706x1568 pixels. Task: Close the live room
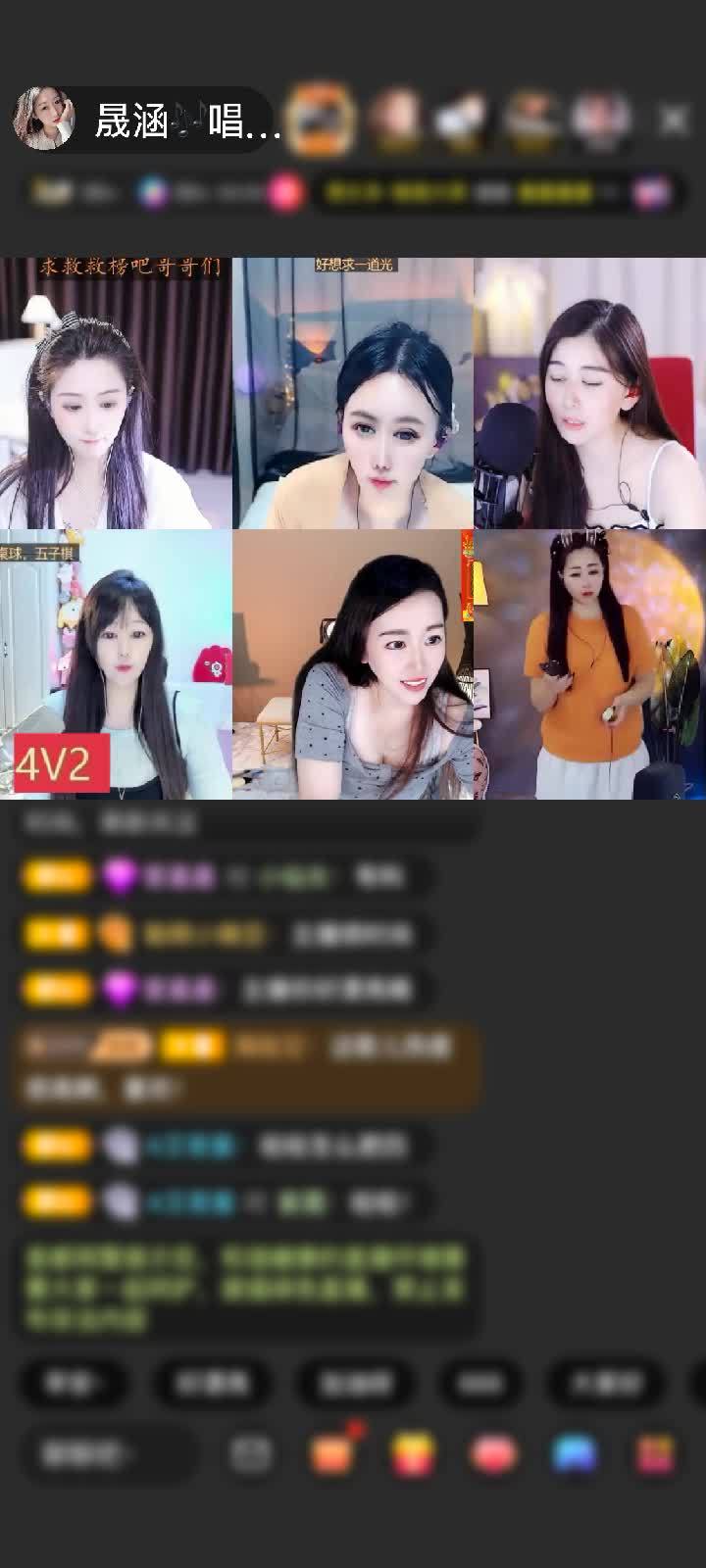[673, 121]
